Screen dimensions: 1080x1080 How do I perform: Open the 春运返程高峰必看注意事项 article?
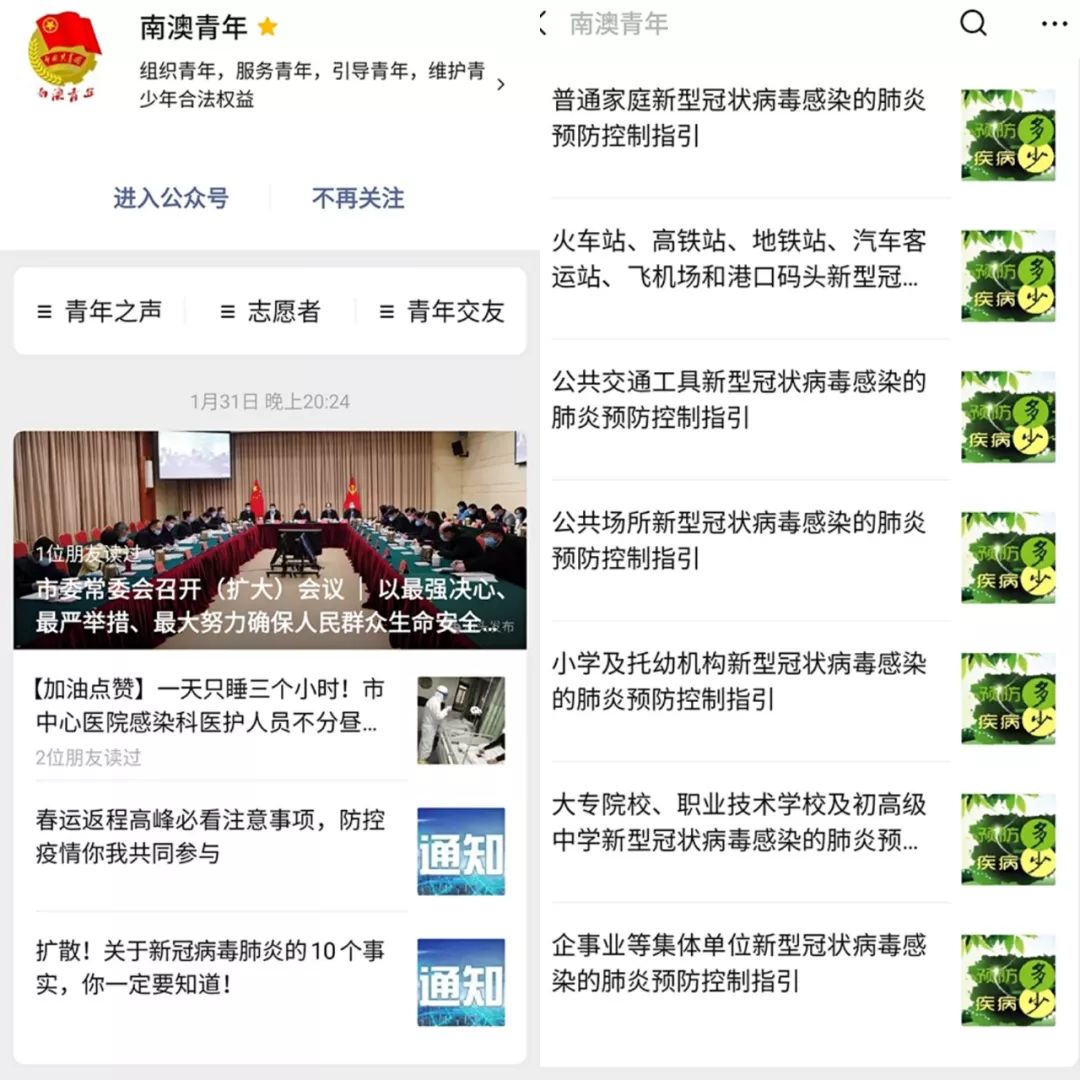(210, 837)
